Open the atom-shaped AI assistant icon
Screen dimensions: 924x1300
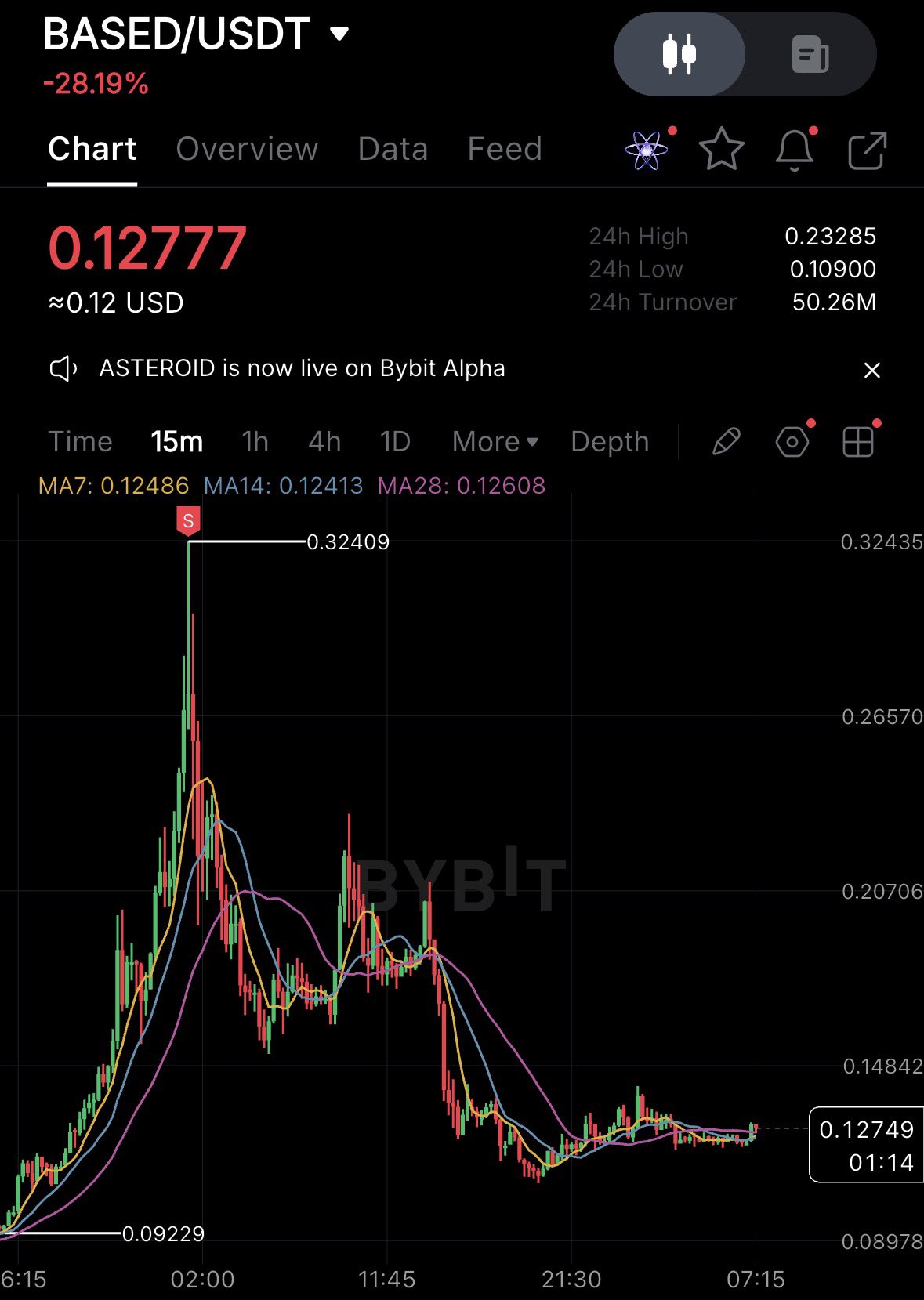pyautogui.click(x=647, y=149)
